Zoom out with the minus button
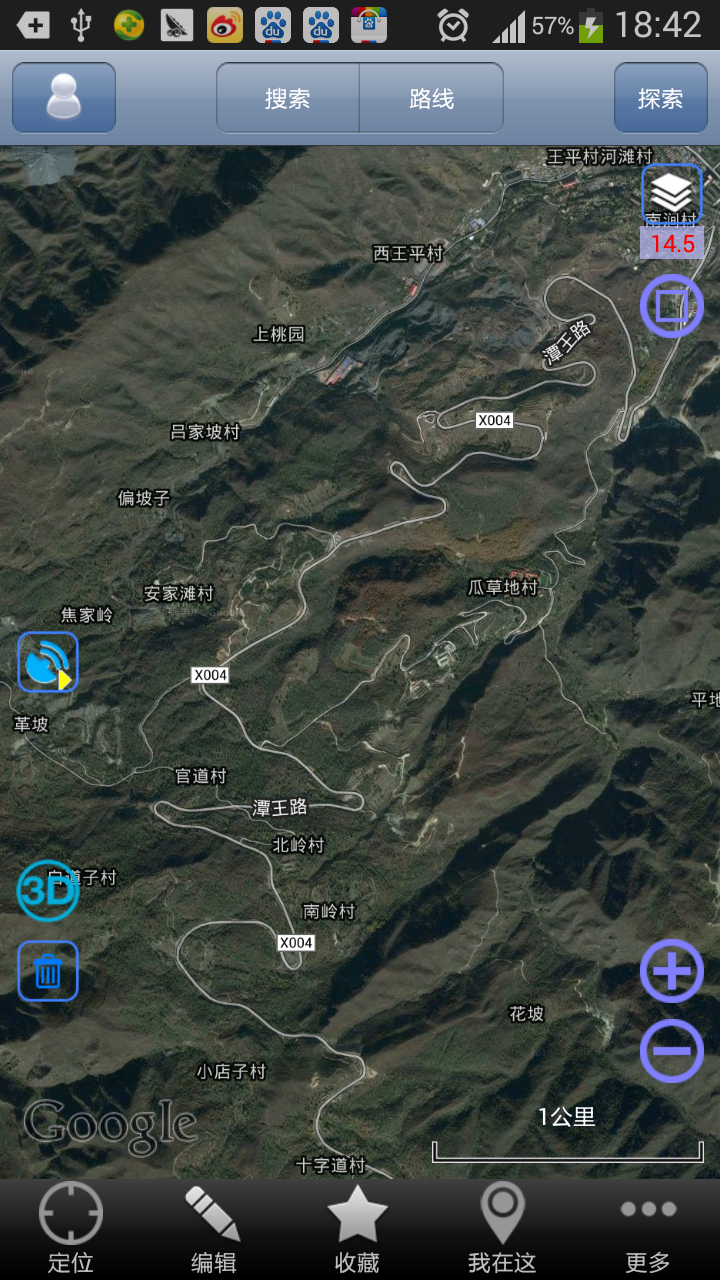Viewport: 720px width, 1280px height. (x=672, y=1051)
